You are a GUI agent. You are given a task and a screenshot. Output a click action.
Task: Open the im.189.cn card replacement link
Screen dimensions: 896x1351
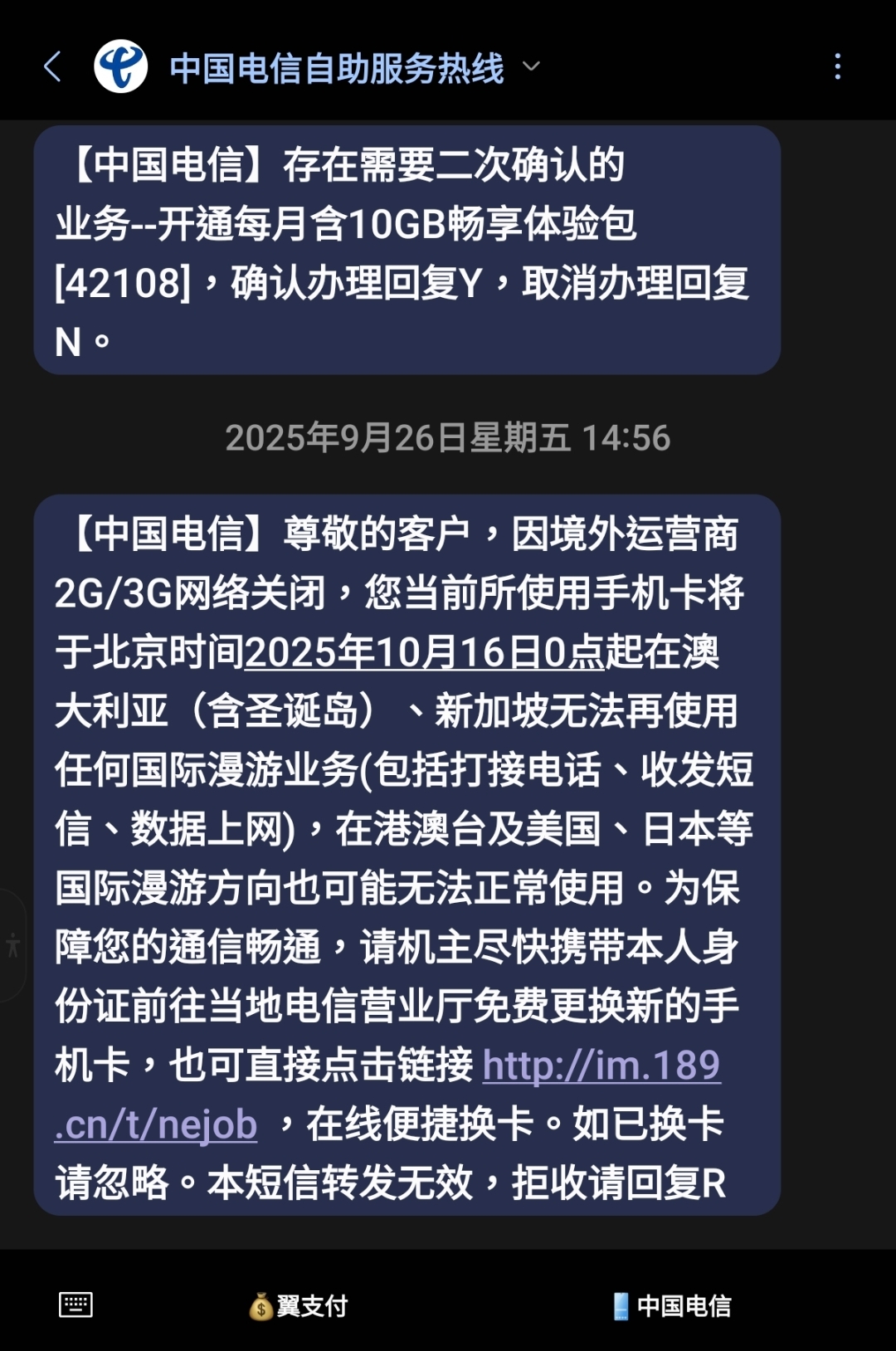click(601, 1066)
